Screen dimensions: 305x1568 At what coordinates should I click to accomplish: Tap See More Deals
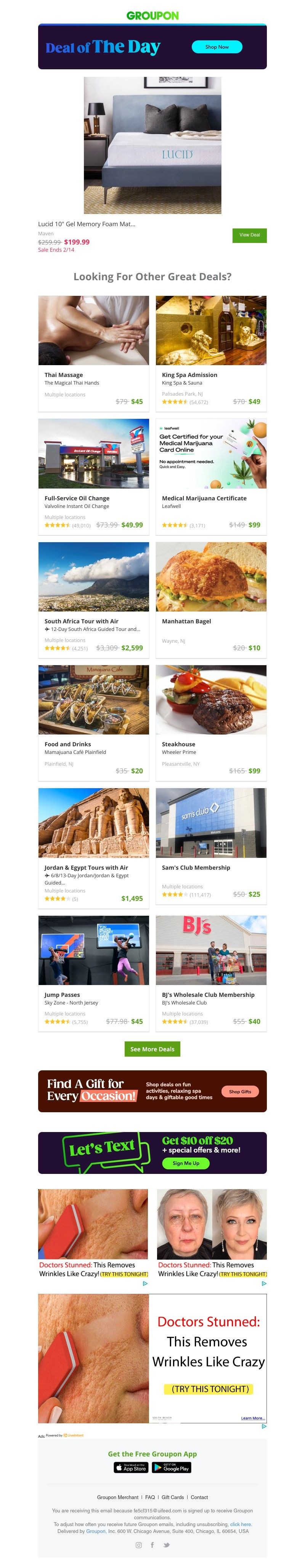click(x=152, y=1049)
